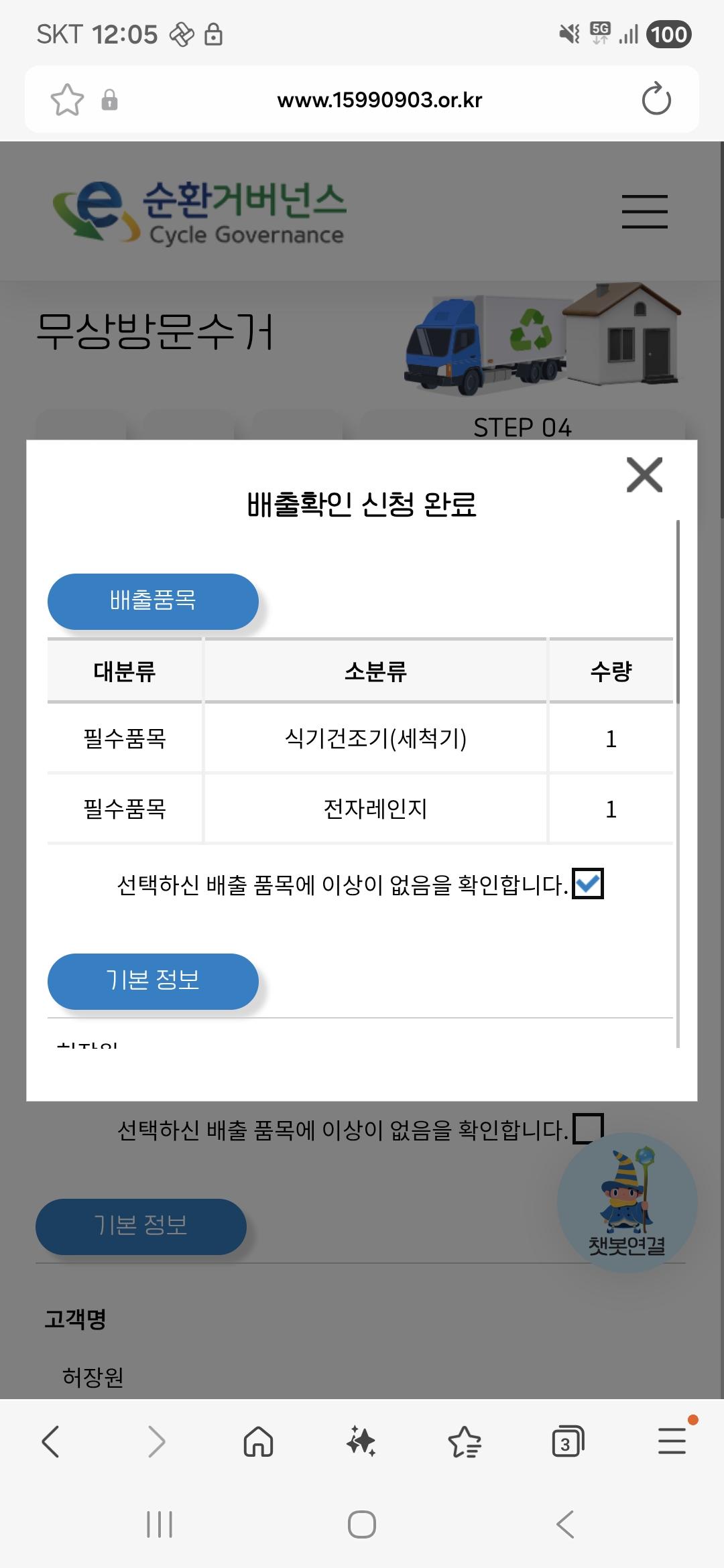724x1568 pixels.
Task: Go back to the previous browser page
Action: pyautogui.click(x=51, y=1441)
